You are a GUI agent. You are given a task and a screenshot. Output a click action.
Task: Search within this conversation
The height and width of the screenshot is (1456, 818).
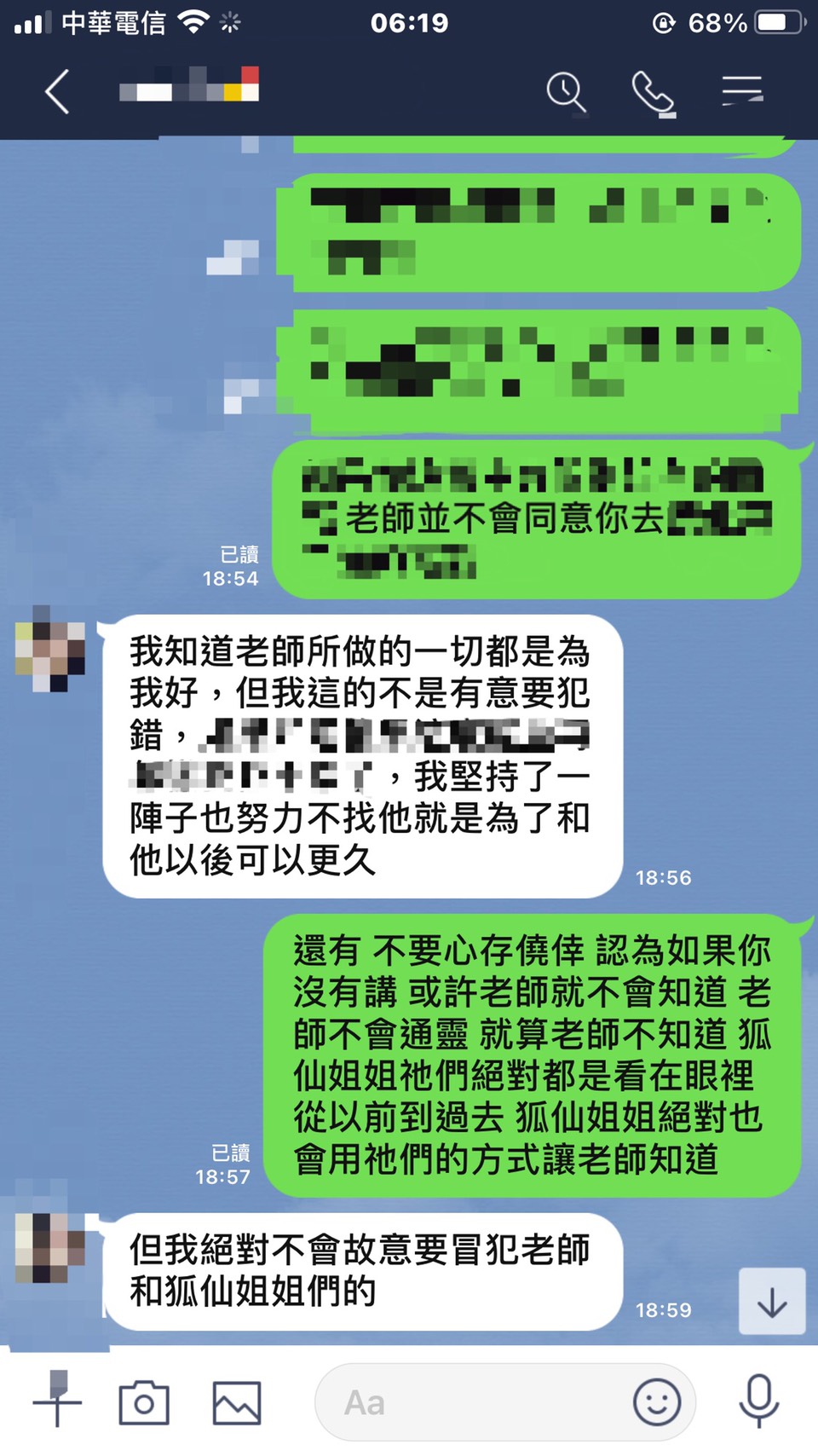coord(566,91)
